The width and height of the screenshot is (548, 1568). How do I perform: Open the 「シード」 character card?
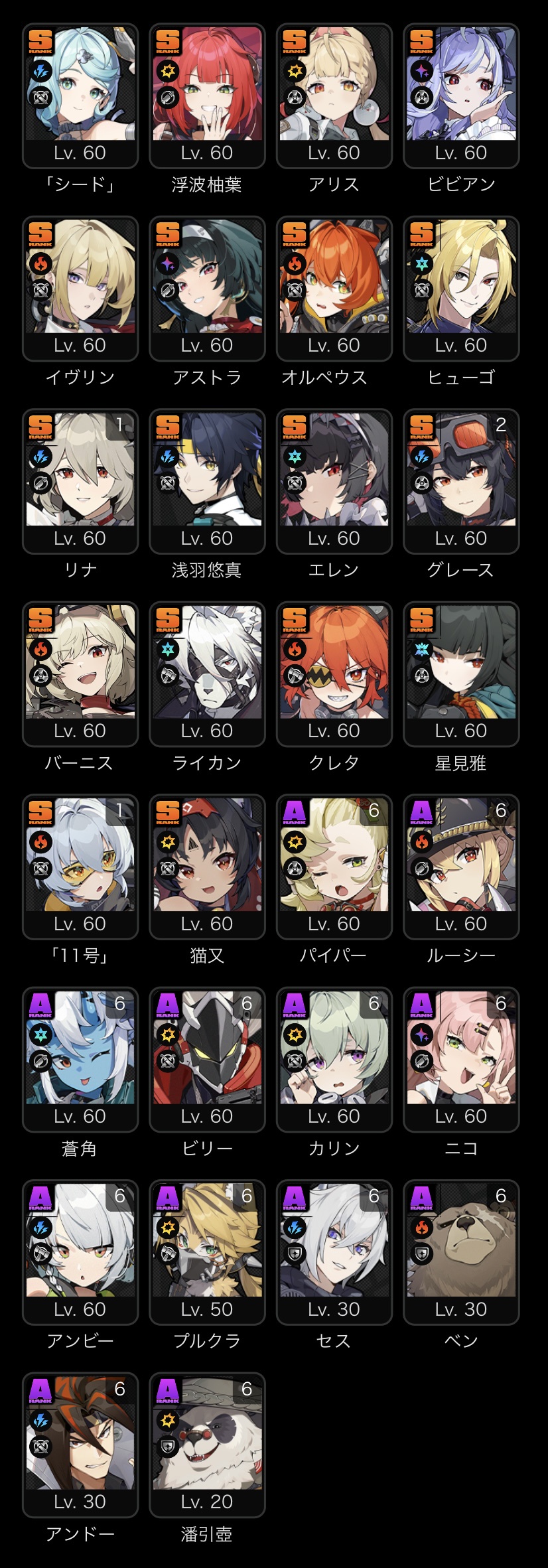tap(80, 96)
